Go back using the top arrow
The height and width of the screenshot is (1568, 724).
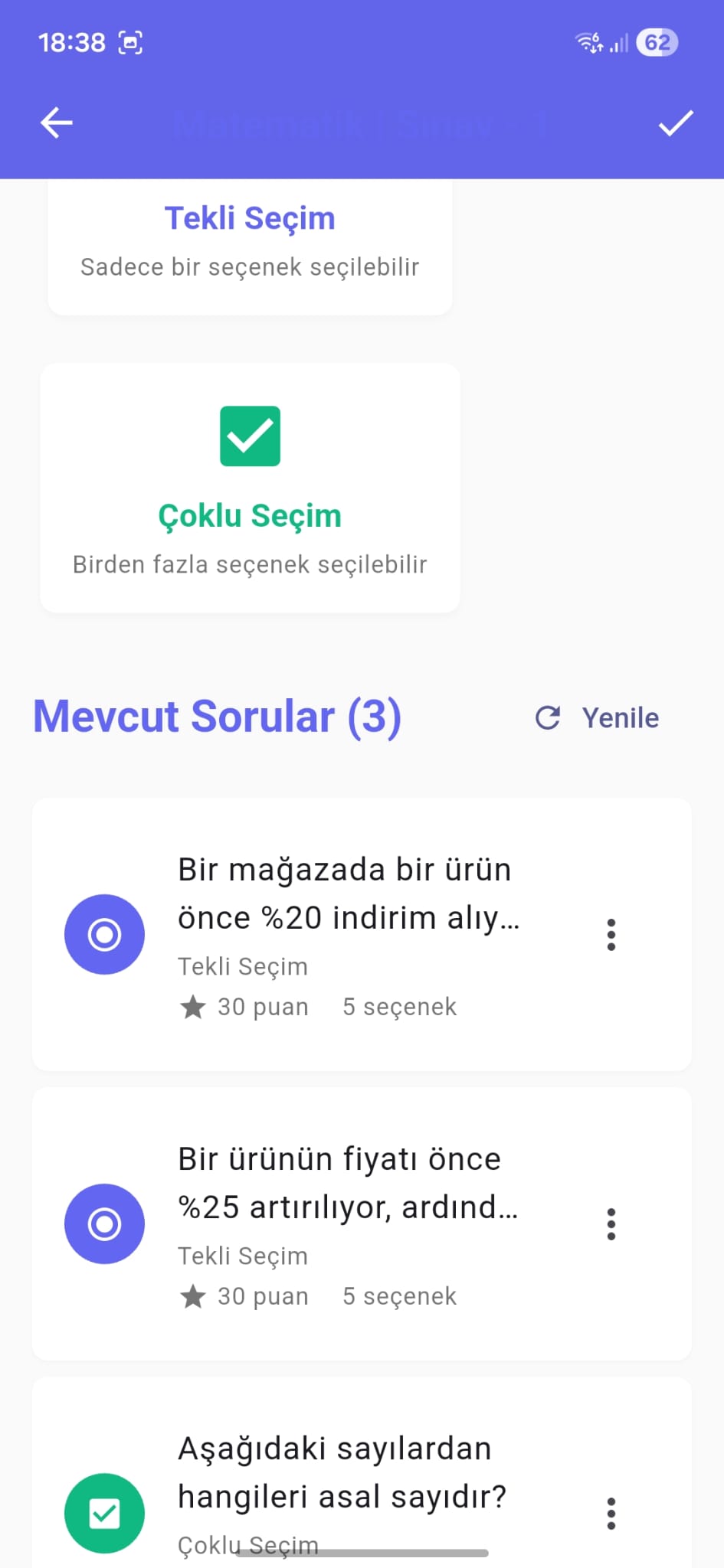[x=57, y=122]
